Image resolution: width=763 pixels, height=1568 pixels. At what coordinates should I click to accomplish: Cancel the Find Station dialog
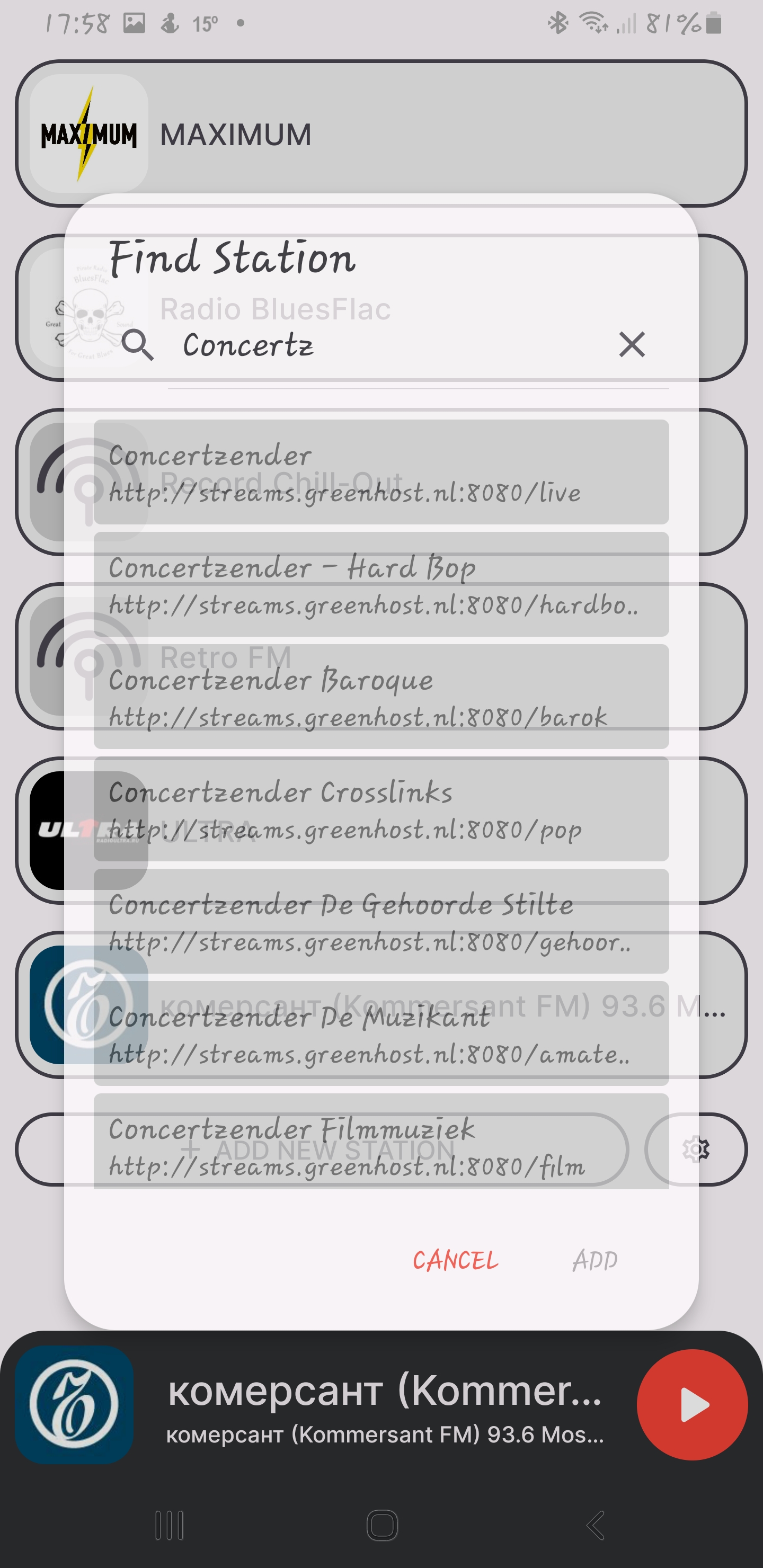(x=456, y=1260)
